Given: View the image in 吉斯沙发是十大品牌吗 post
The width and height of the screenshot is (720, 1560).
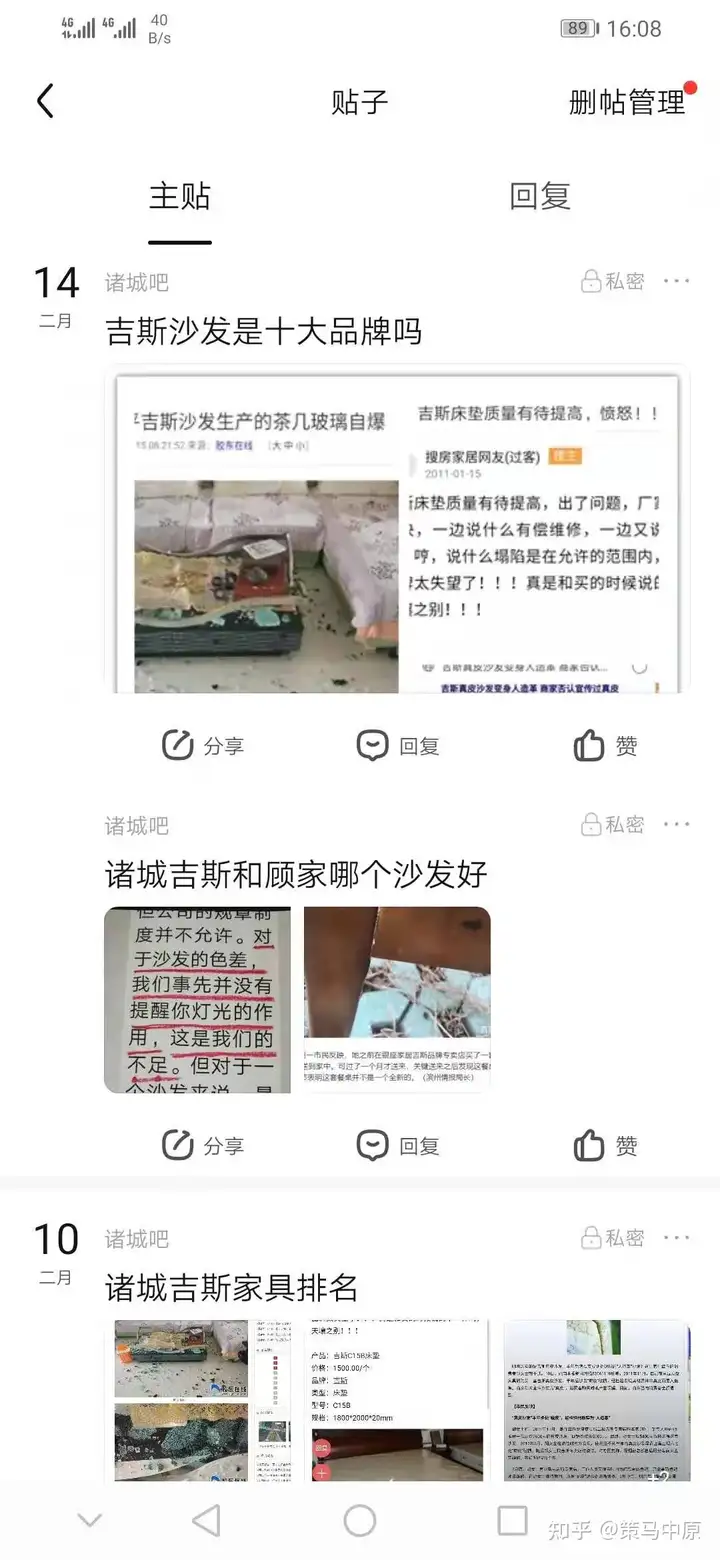Looking at the screenshot, I should tap(397, 532).
